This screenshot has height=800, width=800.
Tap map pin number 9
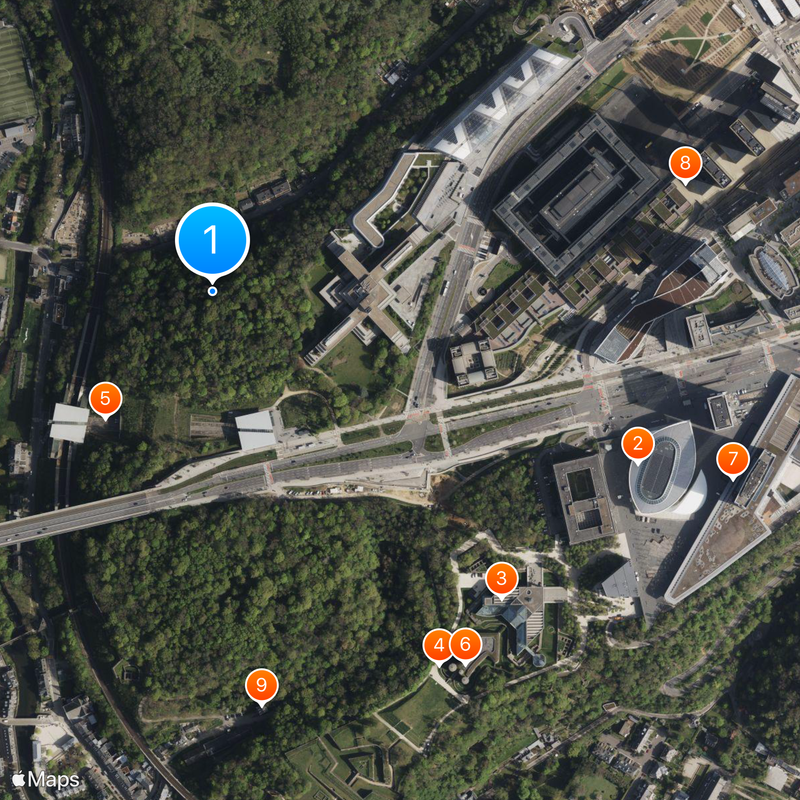pyautogui.click(x=261, y=685)
